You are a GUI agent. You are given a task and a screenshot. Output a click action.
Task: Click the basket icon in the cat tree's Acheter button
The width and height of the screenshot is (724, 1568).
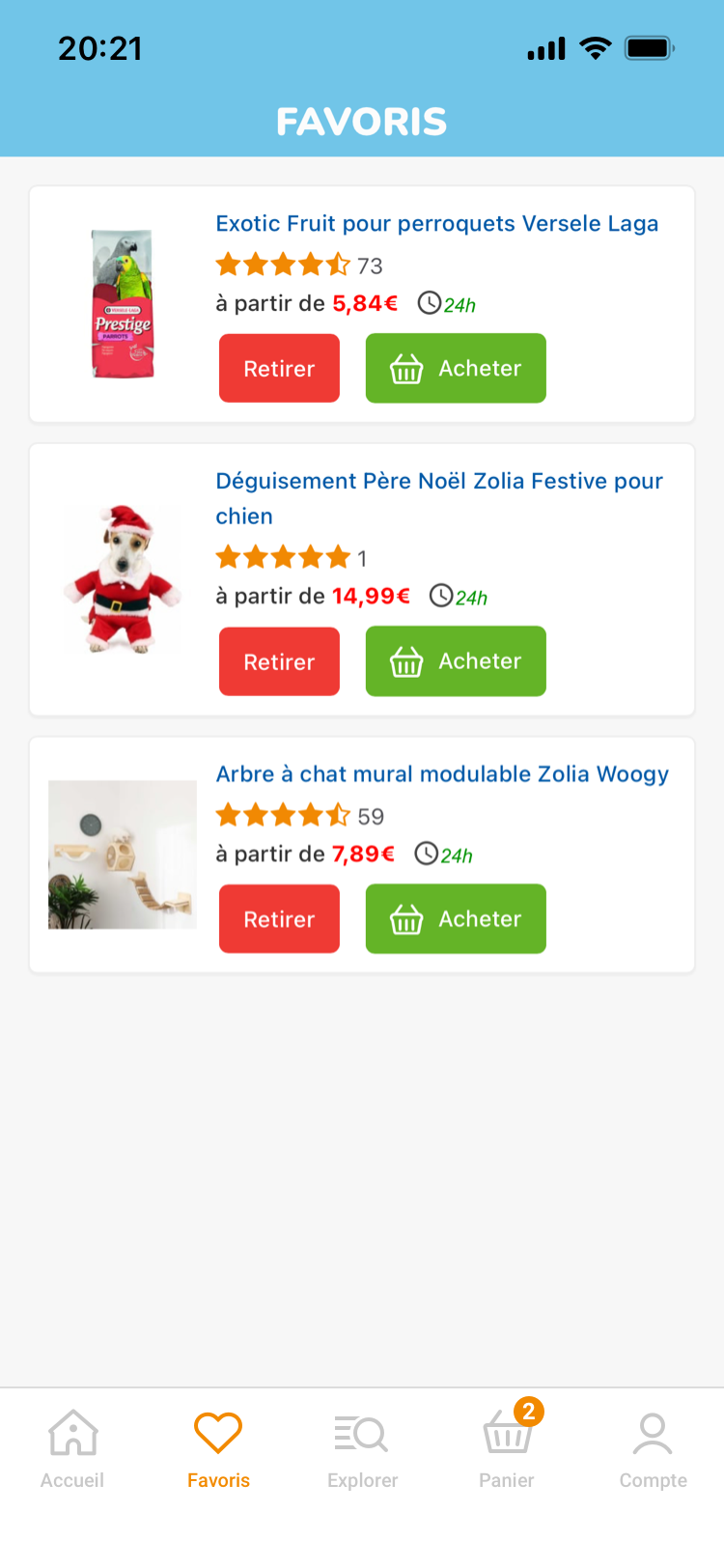(408, 918)
